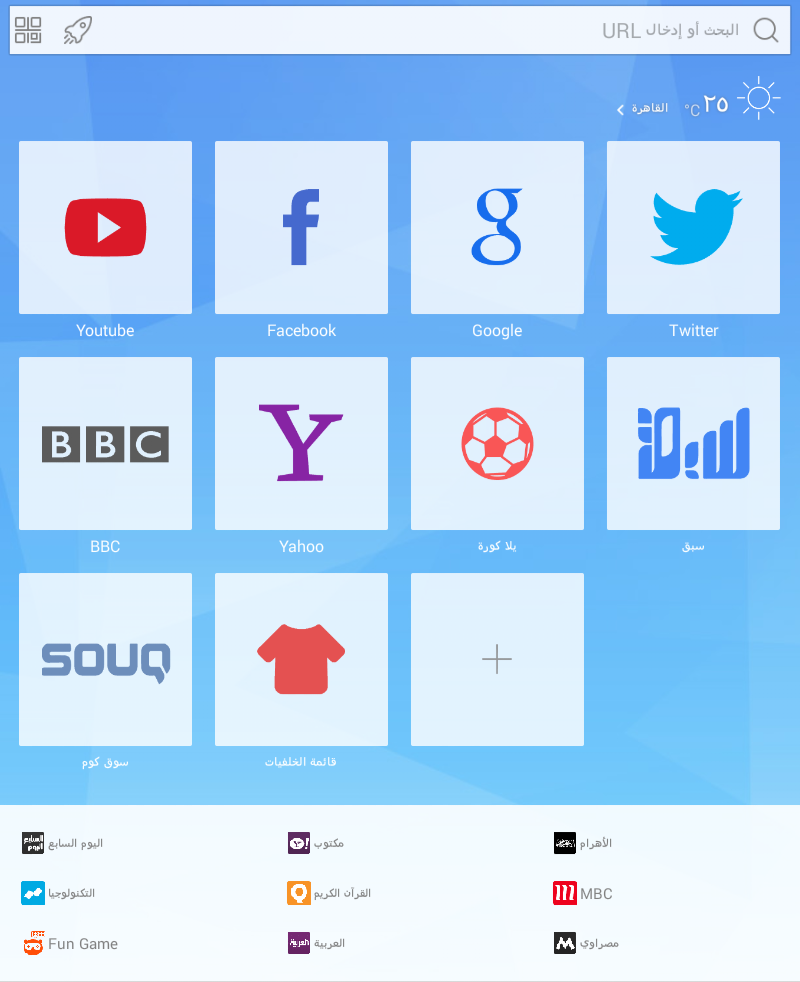The height and width of the screenshot is (982, 800).
Task: Launch the Facebook shortcut
Action: click(301, 228)
